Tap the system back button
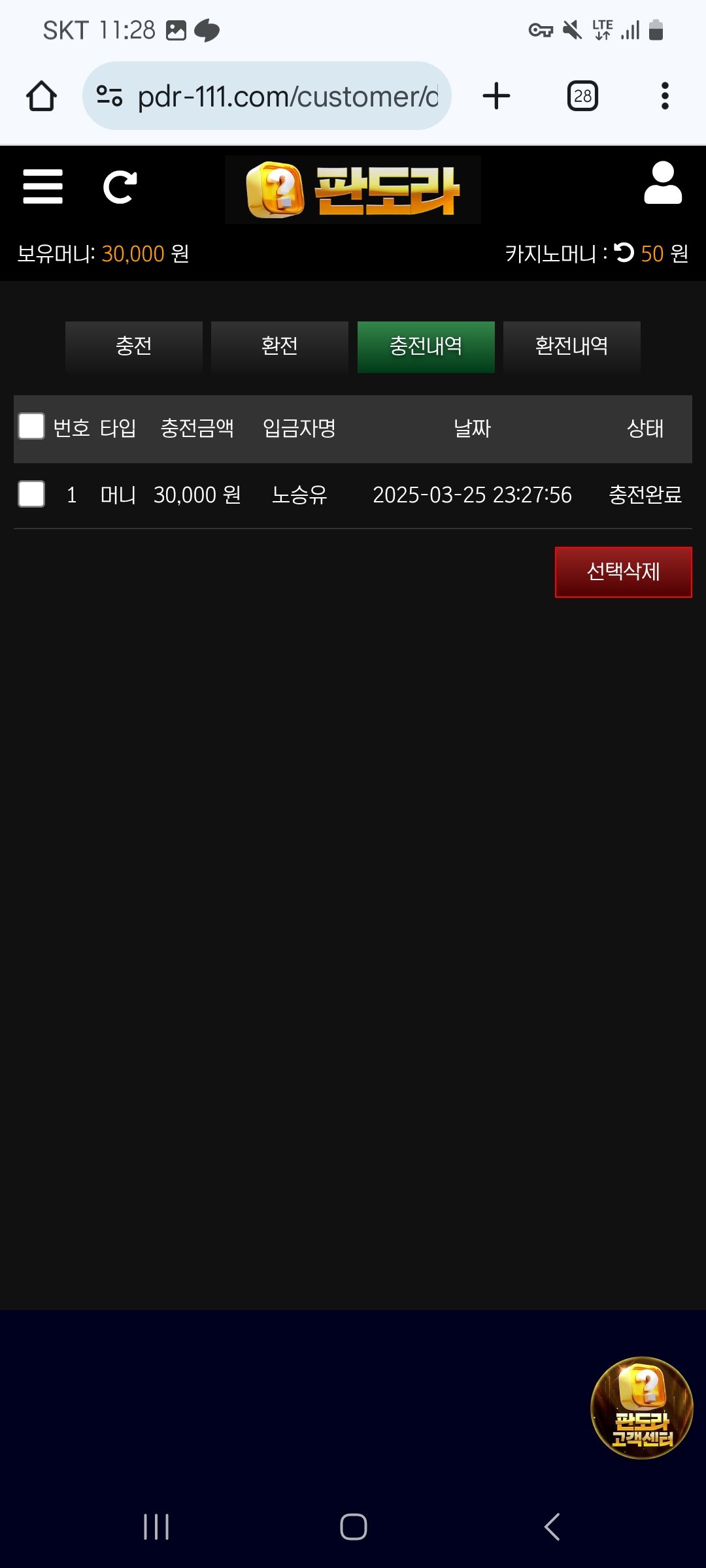The image size is (706, 1568). 552,1527
